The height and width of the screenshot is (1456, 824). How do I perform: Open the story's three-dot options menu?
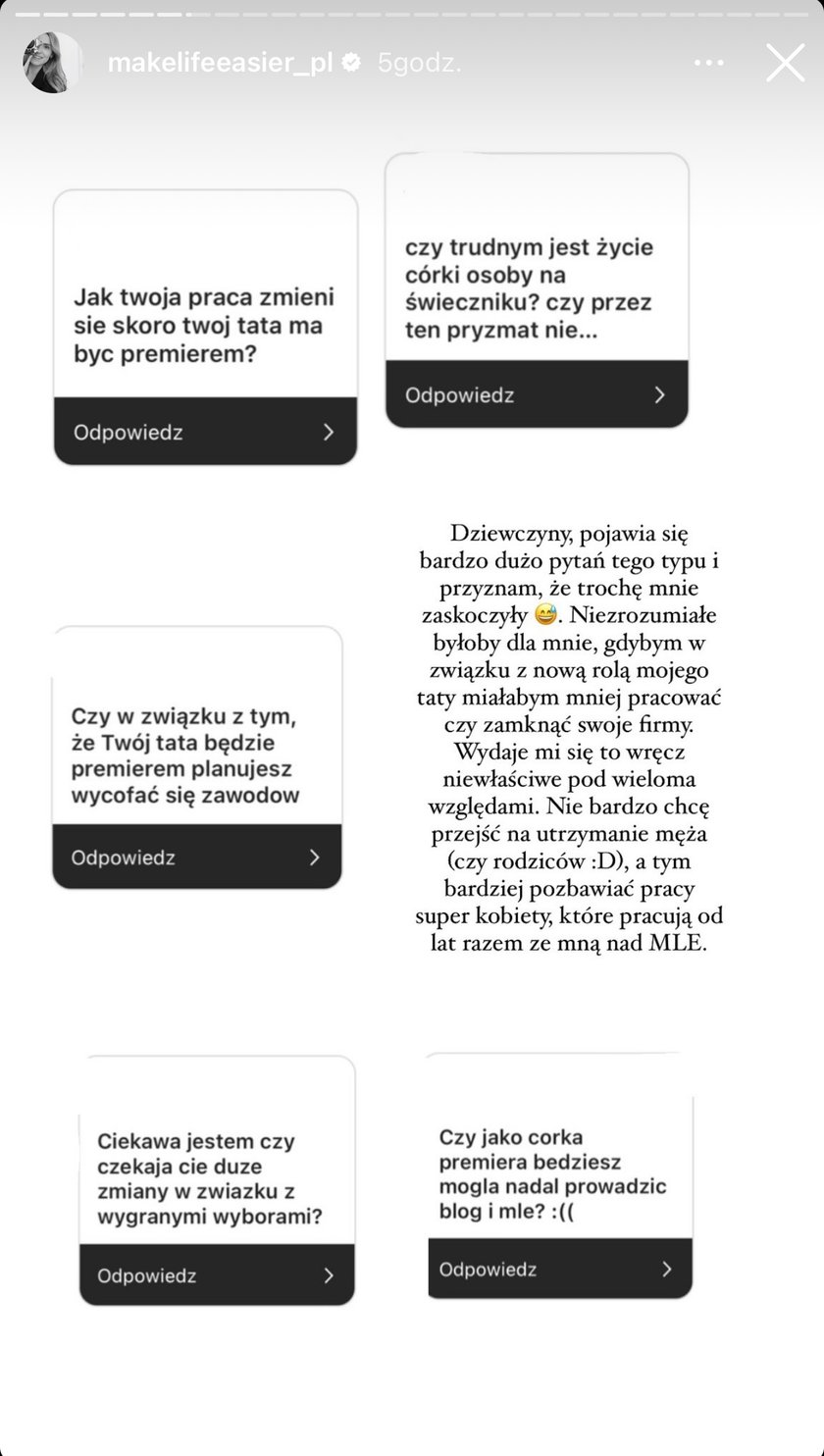pyautogui.click(x=708, y=63)
